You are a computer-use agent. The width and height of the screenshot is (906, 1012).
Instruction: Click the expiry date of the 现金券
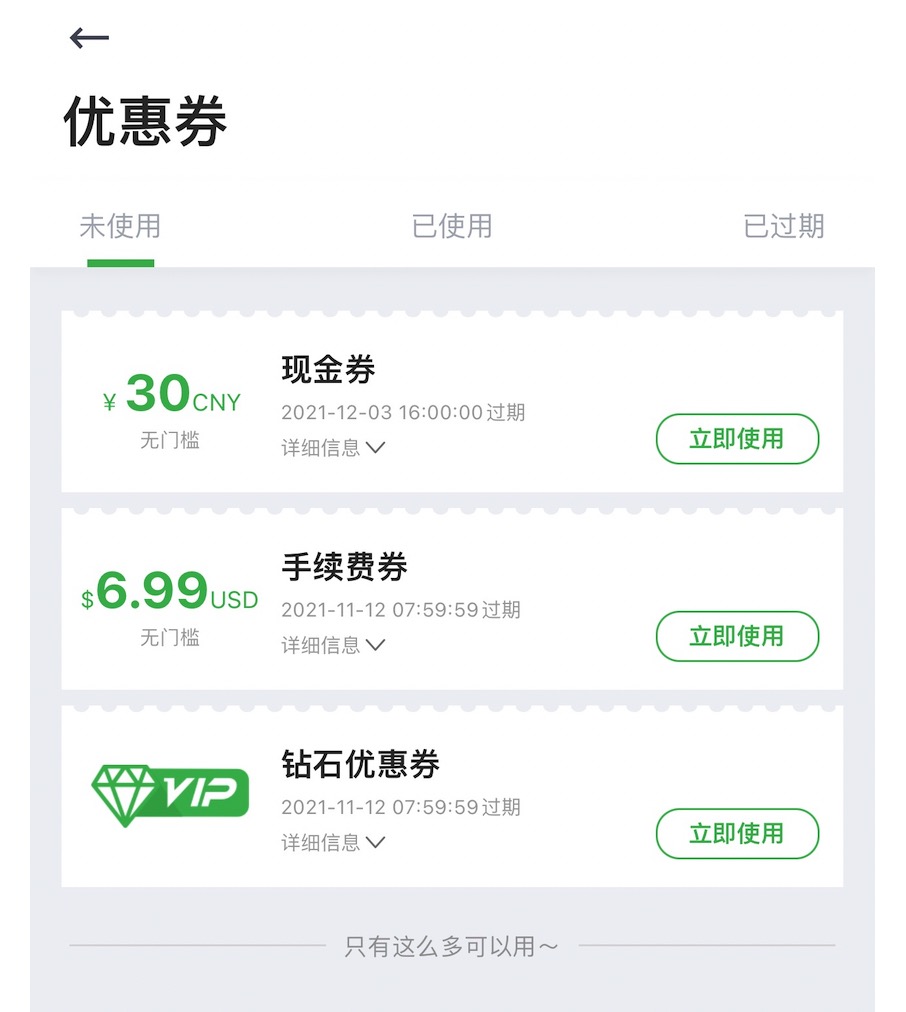[x=403, y=412]
